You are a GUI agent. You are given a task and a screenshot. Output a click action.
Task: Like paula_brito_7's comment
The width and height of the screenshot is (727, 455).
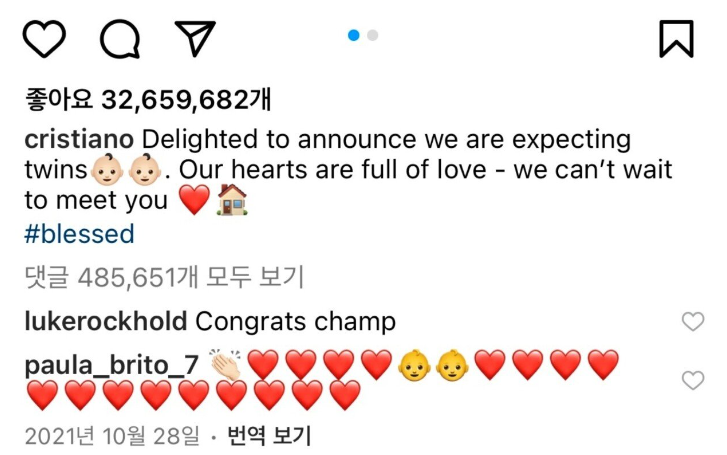tap(692, 380)
